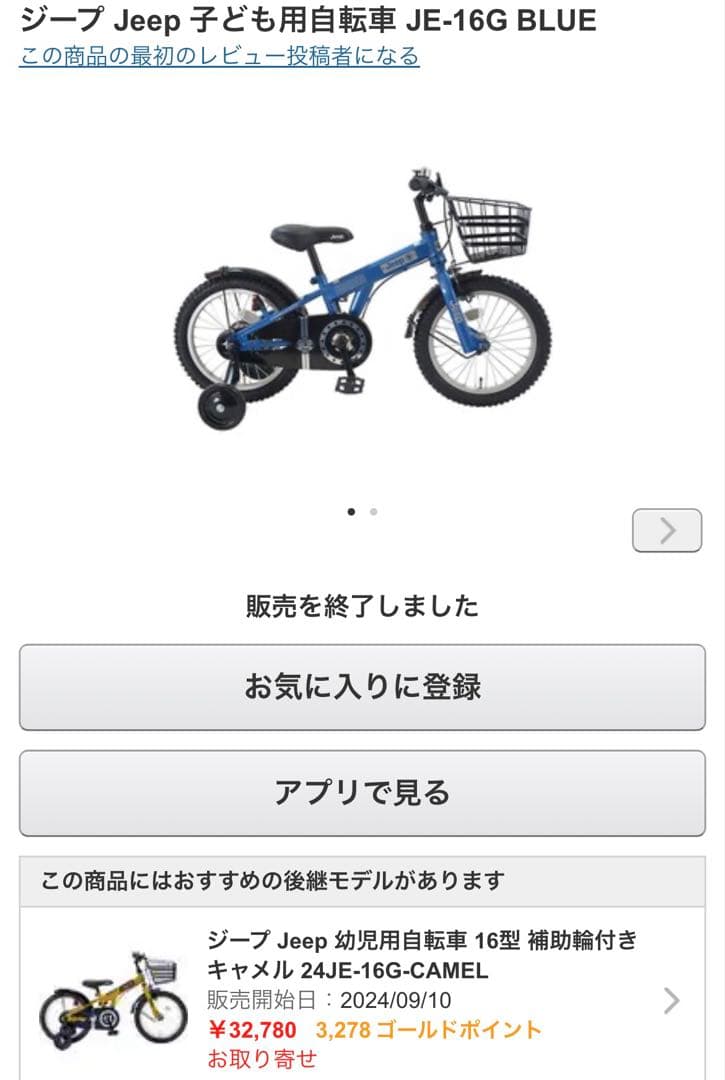View the blue JE-16G product photo
This screenshot has height=1080, width=725.
(360, 300)
